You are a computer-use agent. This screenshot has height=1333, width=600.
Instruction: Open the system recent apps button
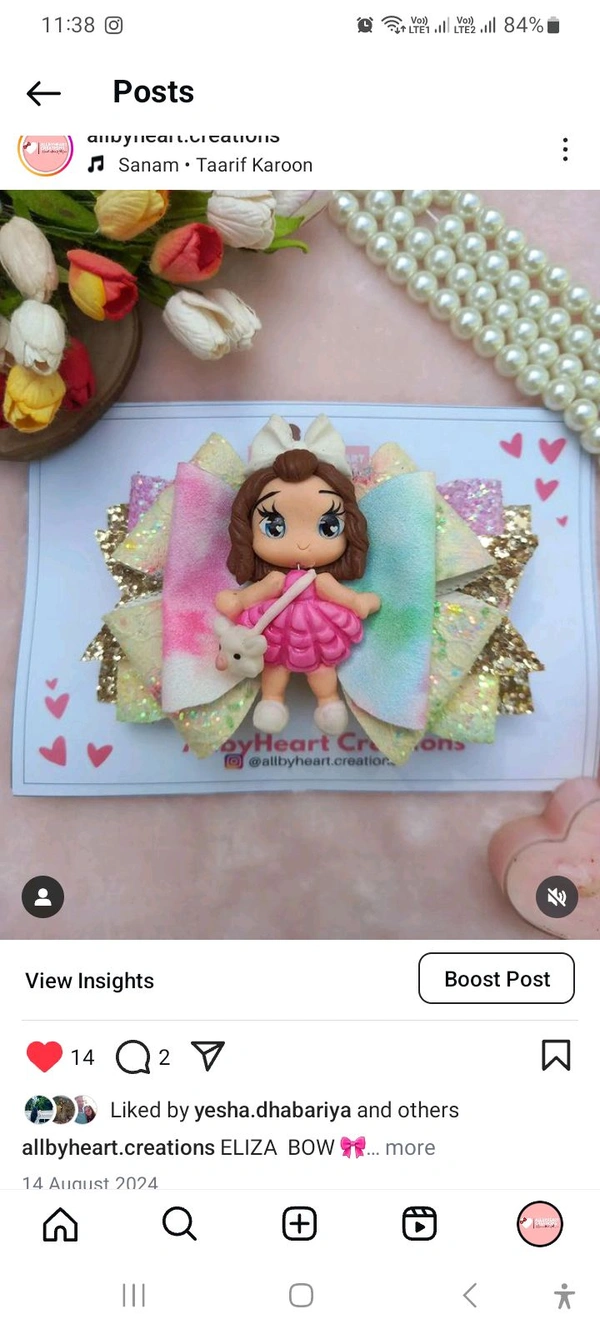(x=133, y=1296)
